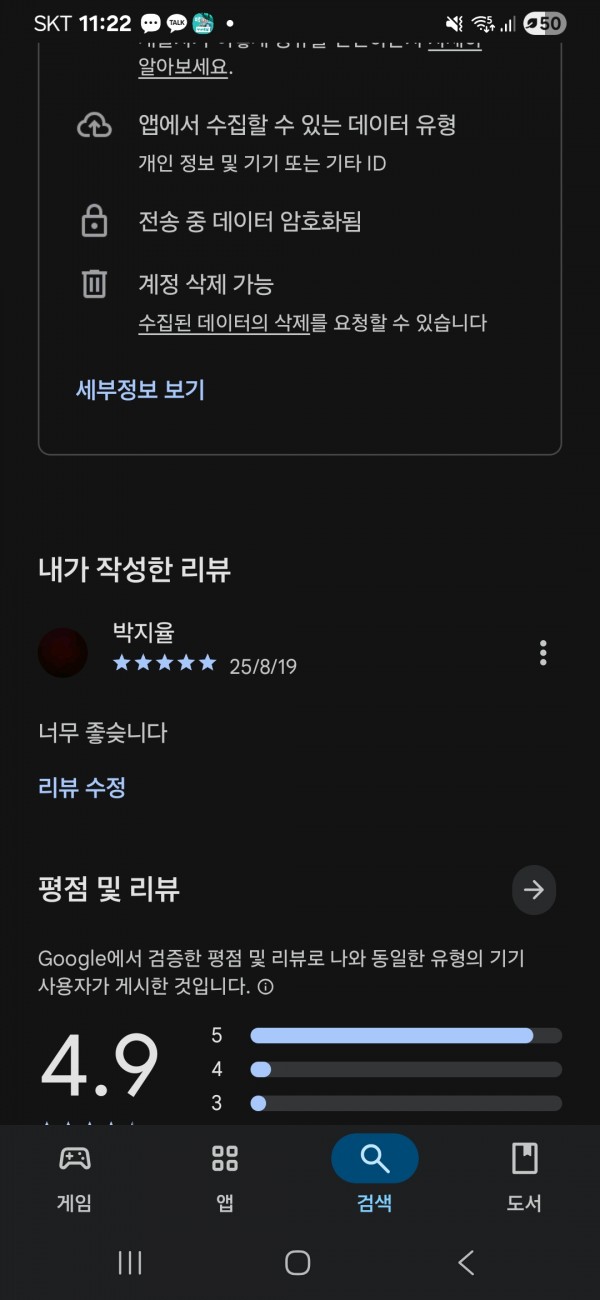This screenshot has height=1300, width=600.
Task: Switch to the 앱 tab
Action: pyautogui.click(x=225, y=1179)
